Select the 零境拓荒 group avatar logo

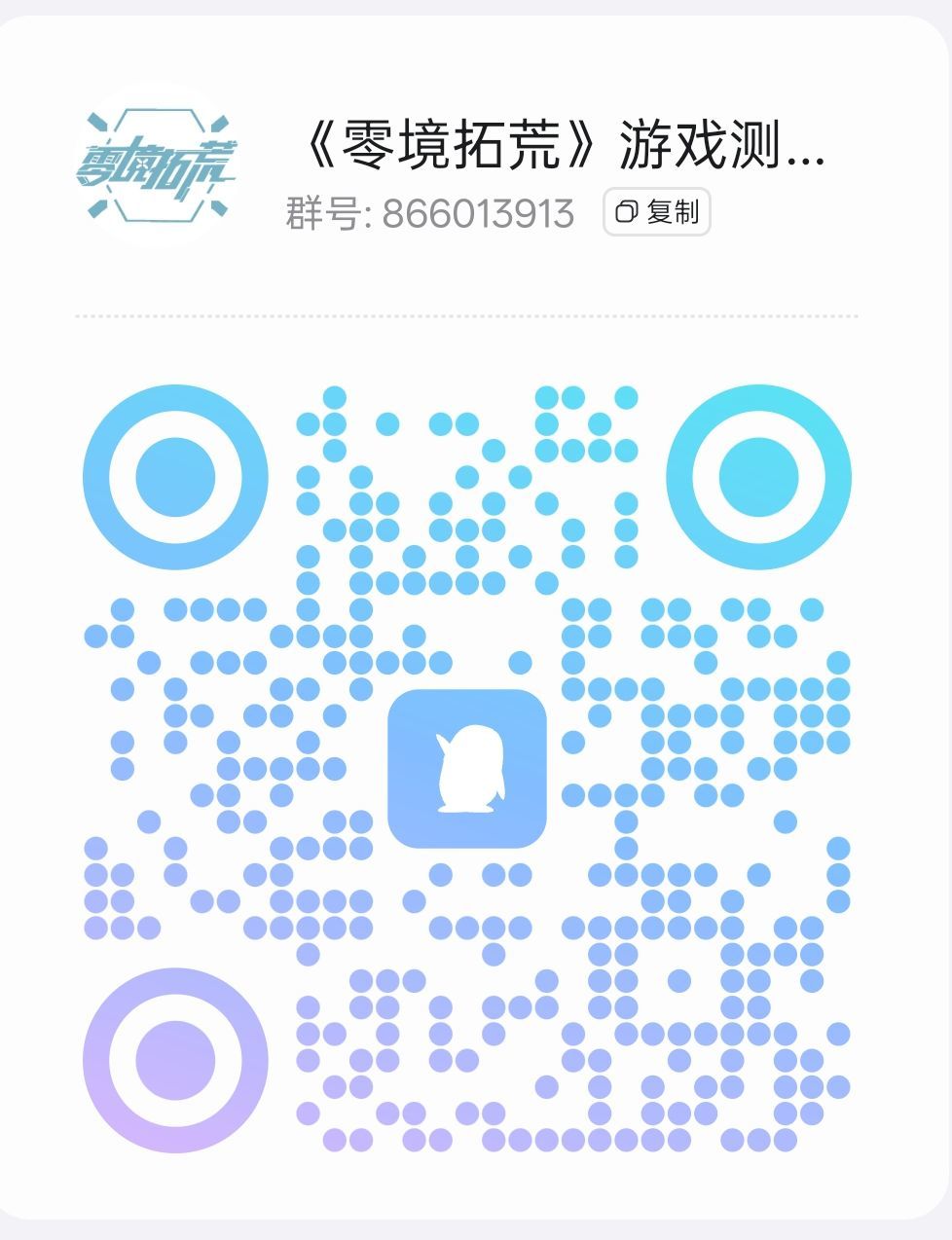point(162,166)
